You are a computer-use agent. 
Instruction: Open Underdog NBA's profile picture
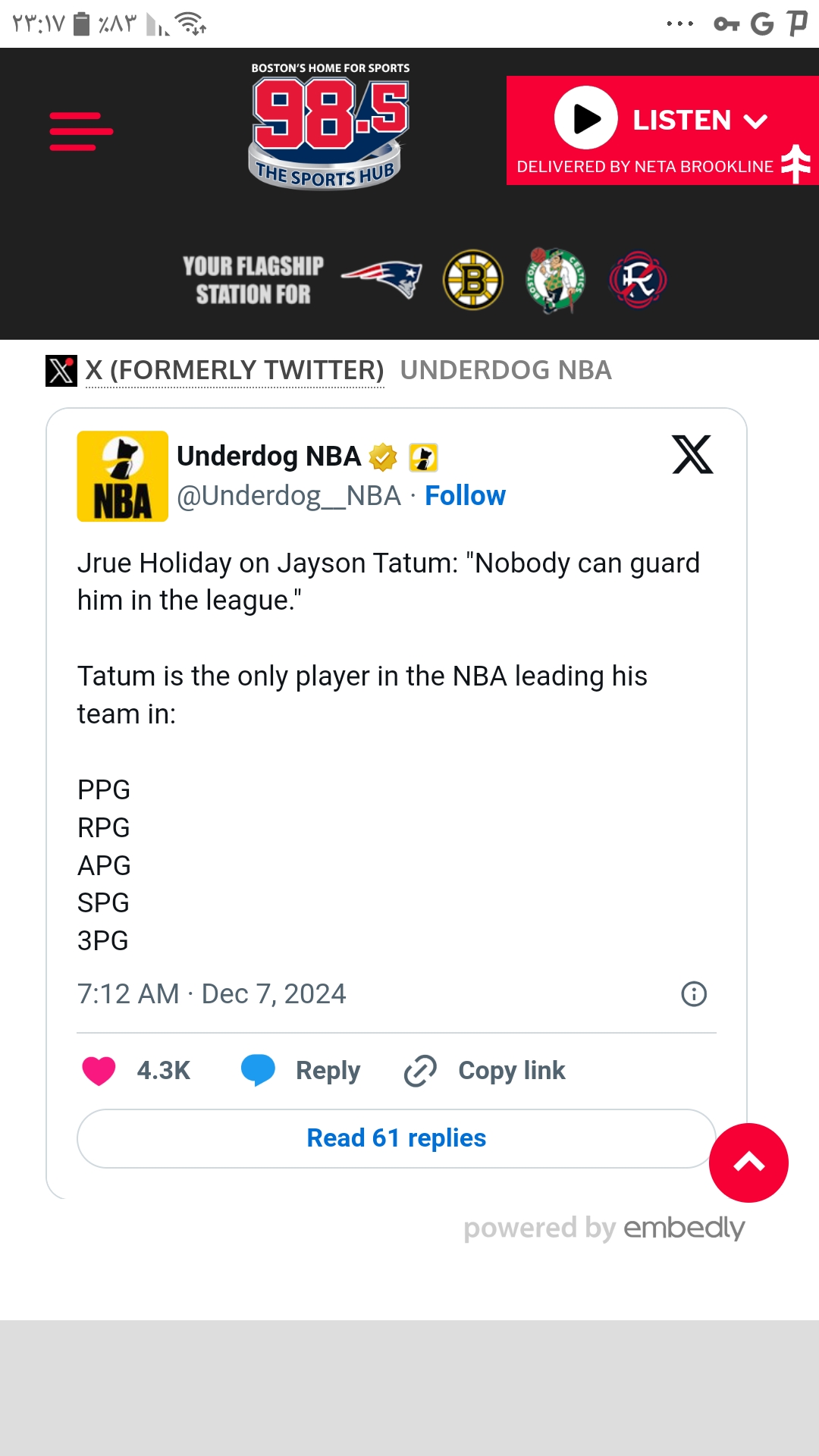pos(123,476)
